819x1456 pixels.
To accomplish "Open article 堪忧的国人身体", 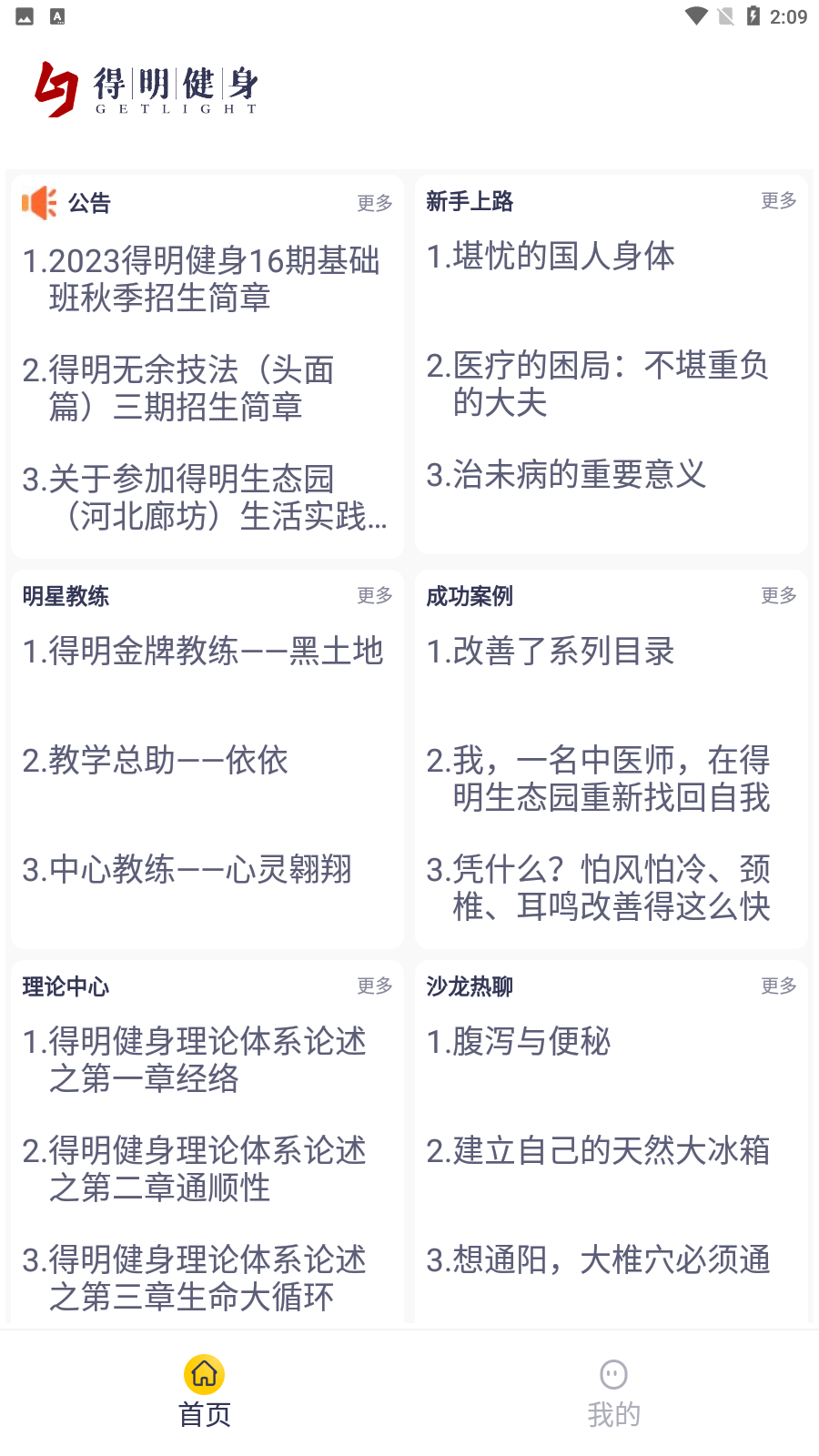I will (x=551, y=257).
